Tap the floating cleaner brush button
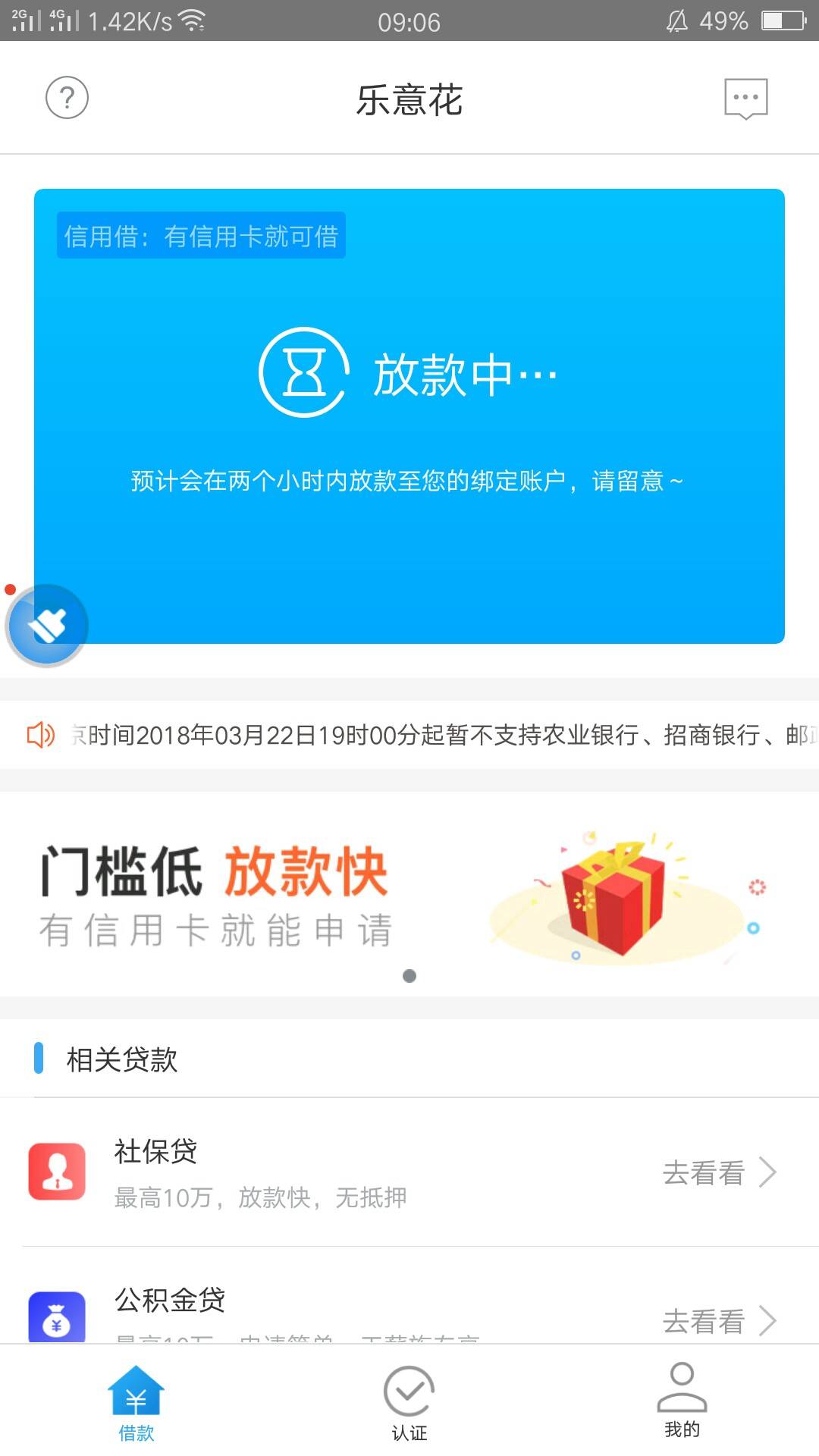This screenshot has width=819, height=1456. pos(47,626)
